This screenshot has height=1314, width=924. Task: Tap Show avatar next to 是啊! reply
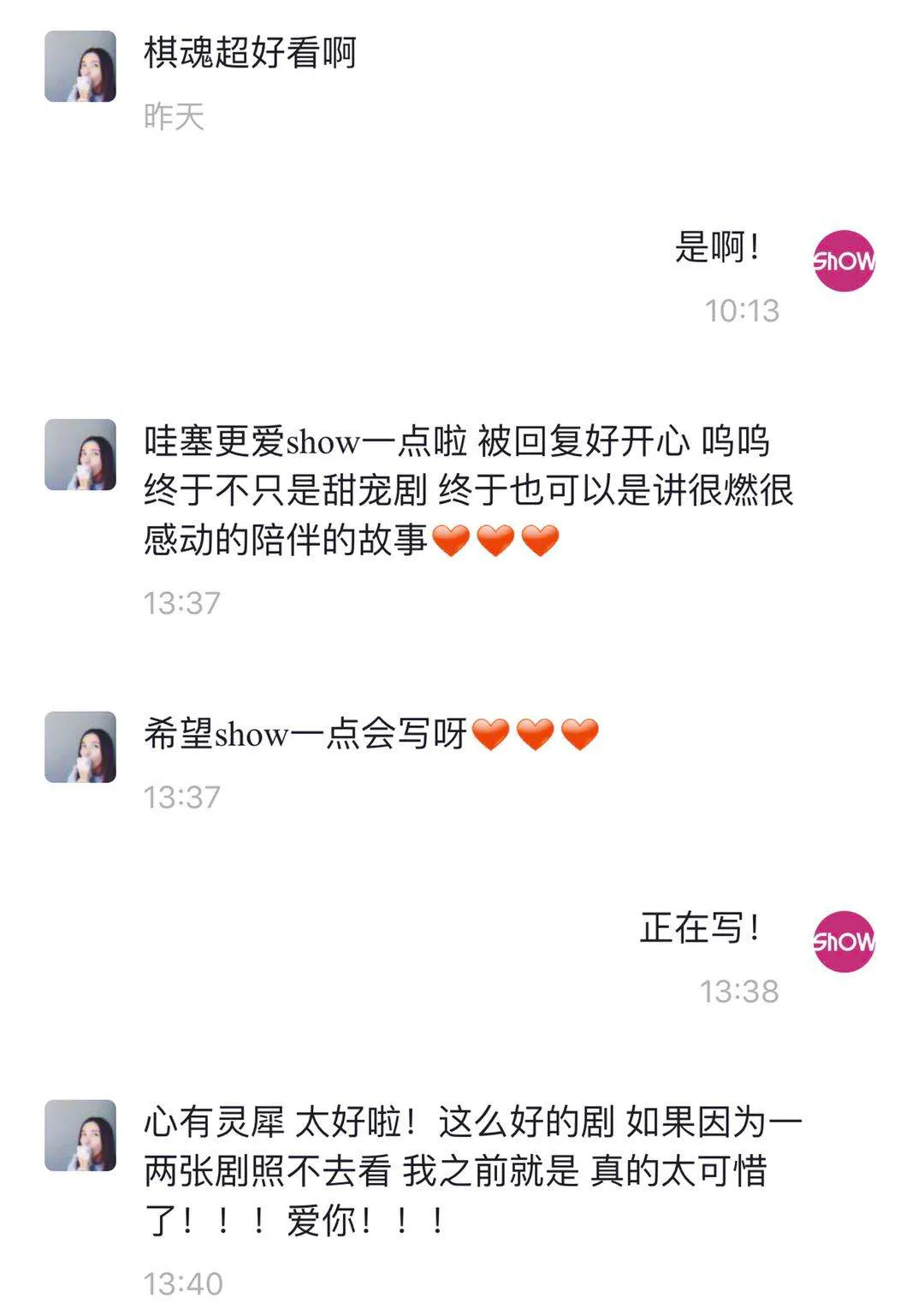coord(844,261)
